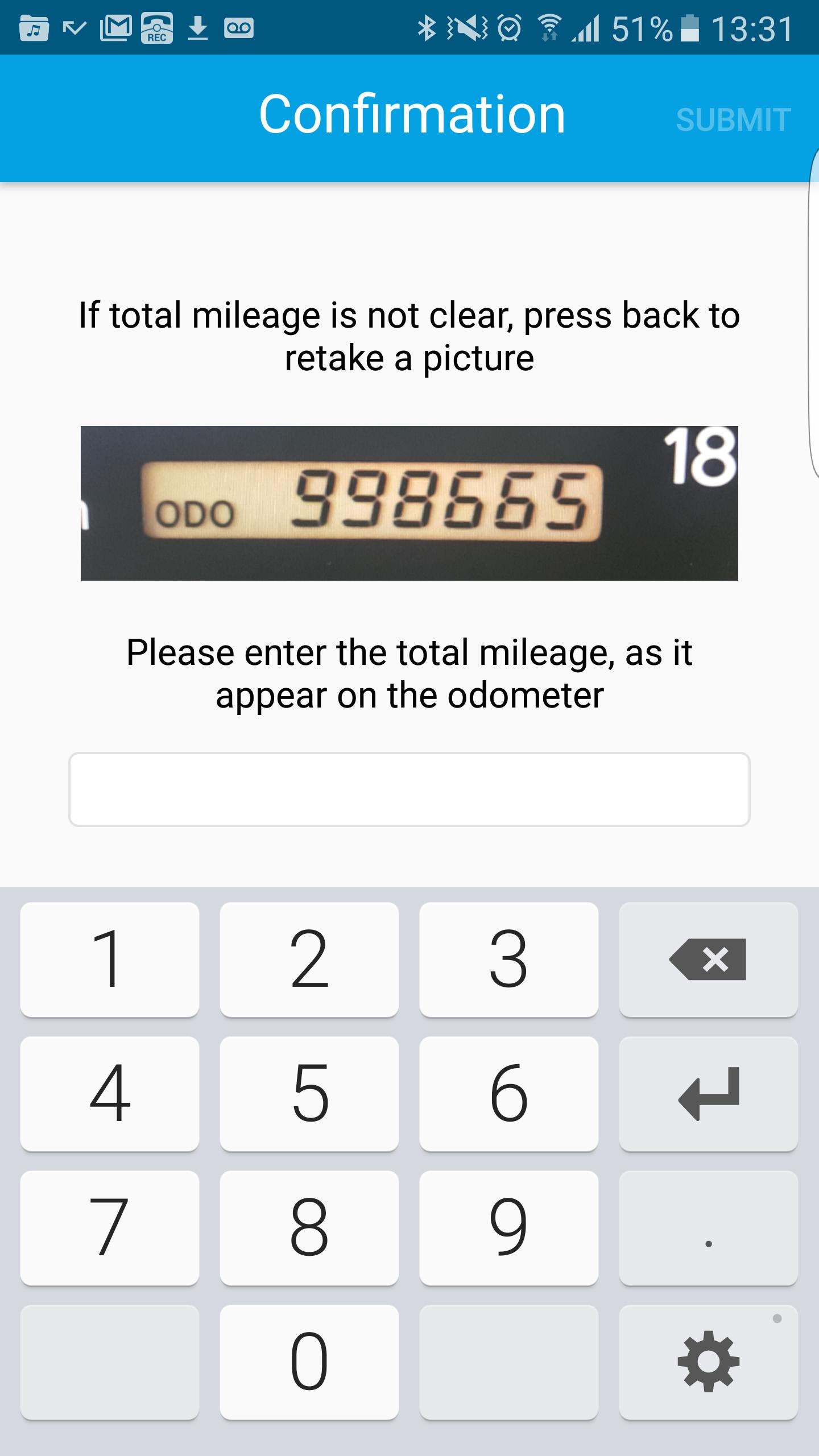Enter digit 7 on the keypad
The height and width of the screenshot is (1456, 819).
[x=109, y=1227]
